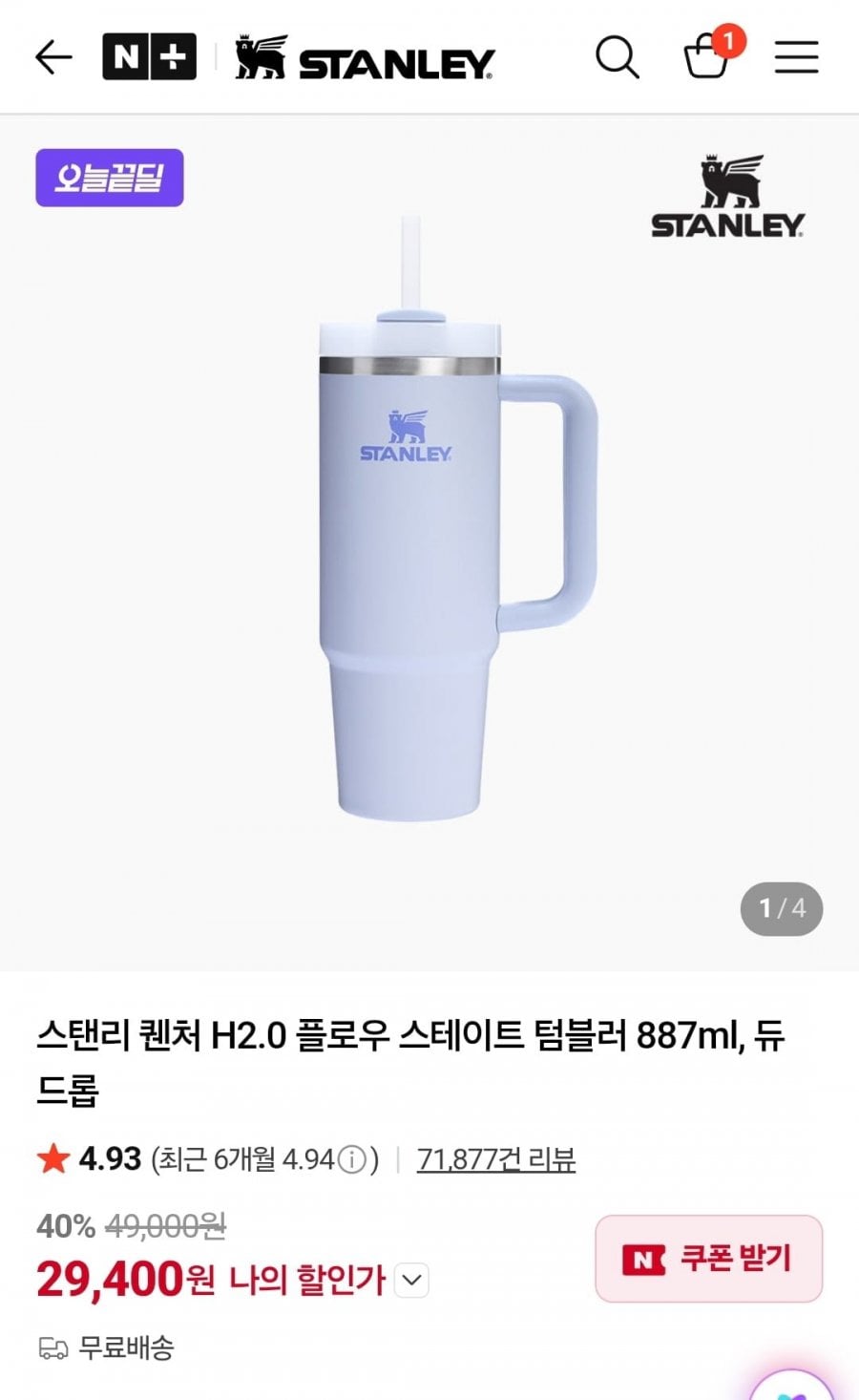Open the Stanley brand store
The width and height of the screenshot is (859, 1400).
[x=365, y=58]
